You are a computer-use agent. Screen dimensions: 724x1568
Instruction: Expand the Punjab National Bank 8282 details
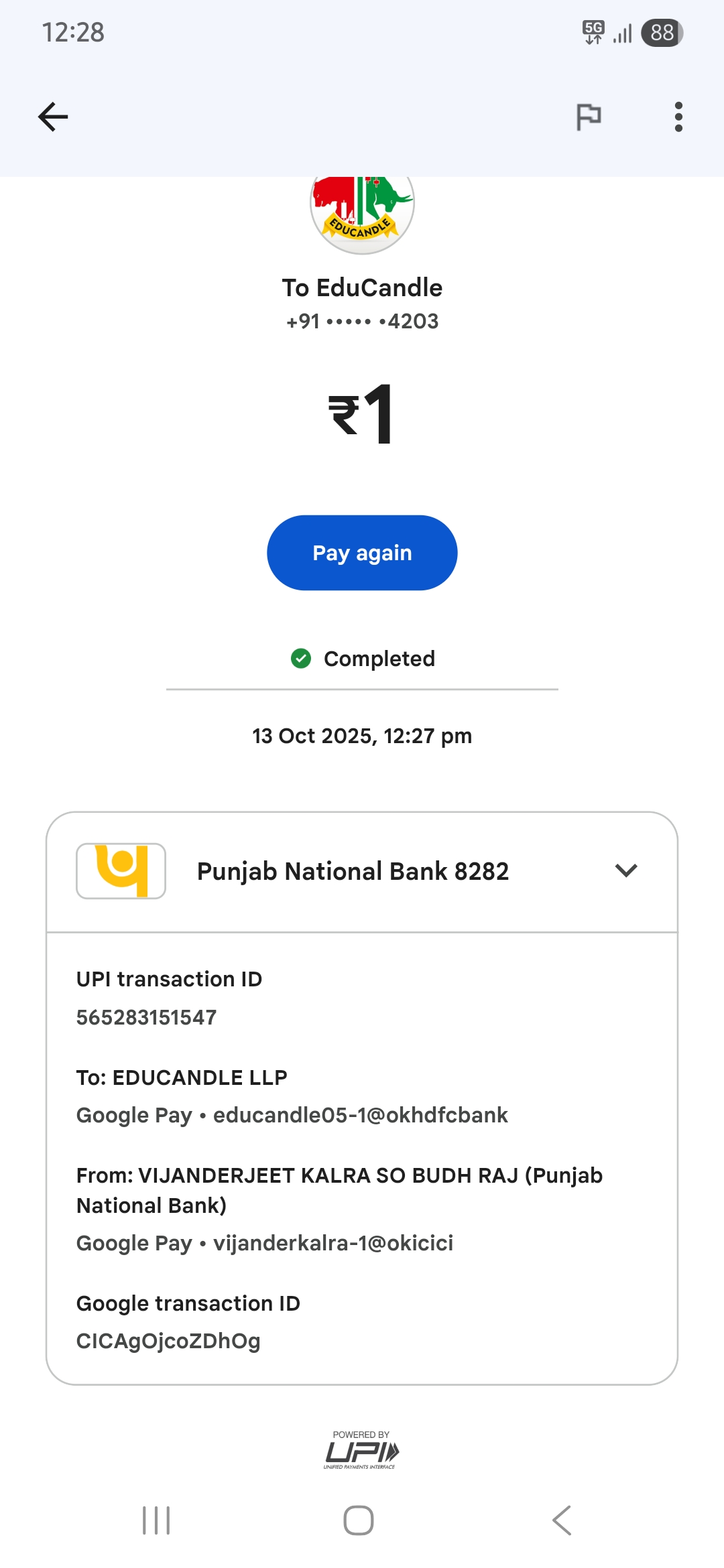click(625, 870)
